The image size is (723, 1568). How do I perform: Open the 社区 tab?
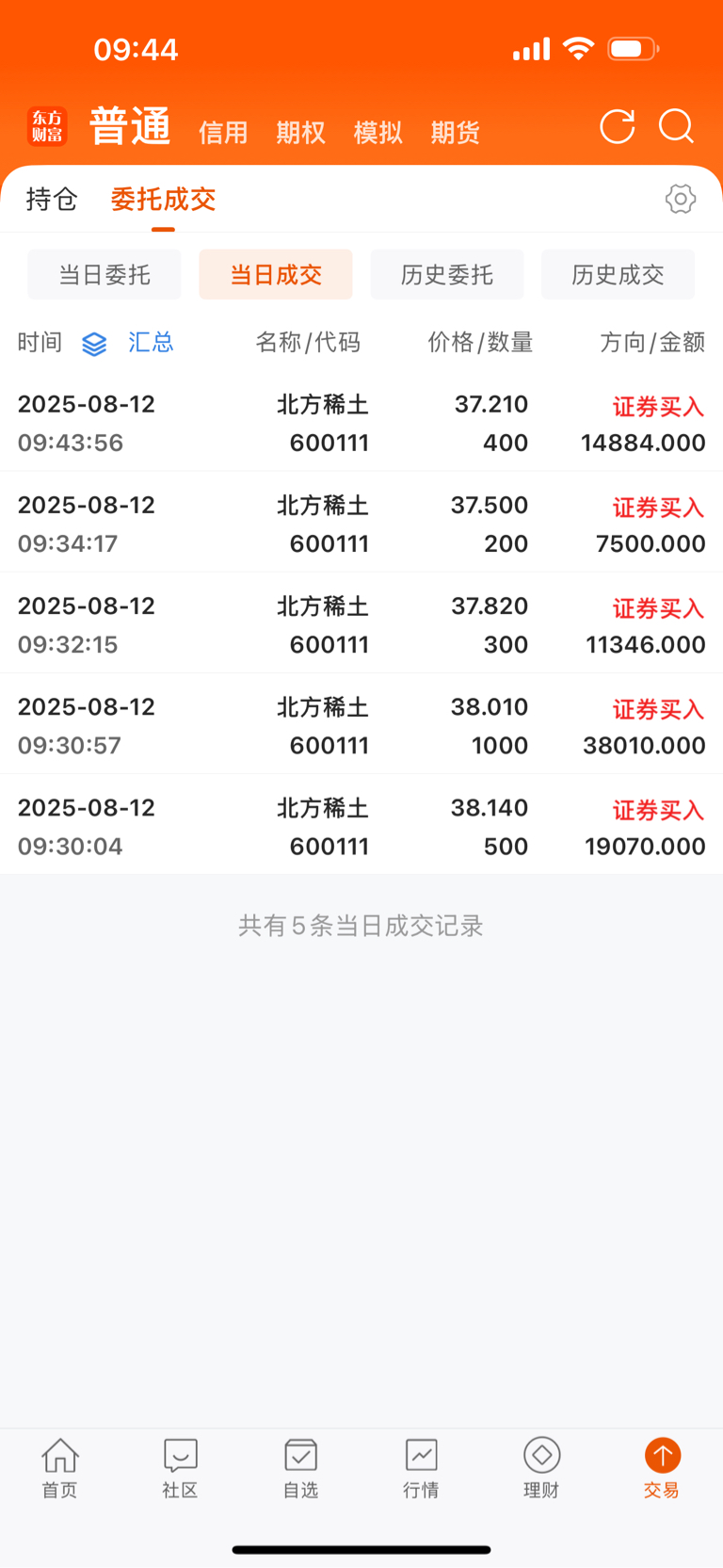(x=180, y=1468)
